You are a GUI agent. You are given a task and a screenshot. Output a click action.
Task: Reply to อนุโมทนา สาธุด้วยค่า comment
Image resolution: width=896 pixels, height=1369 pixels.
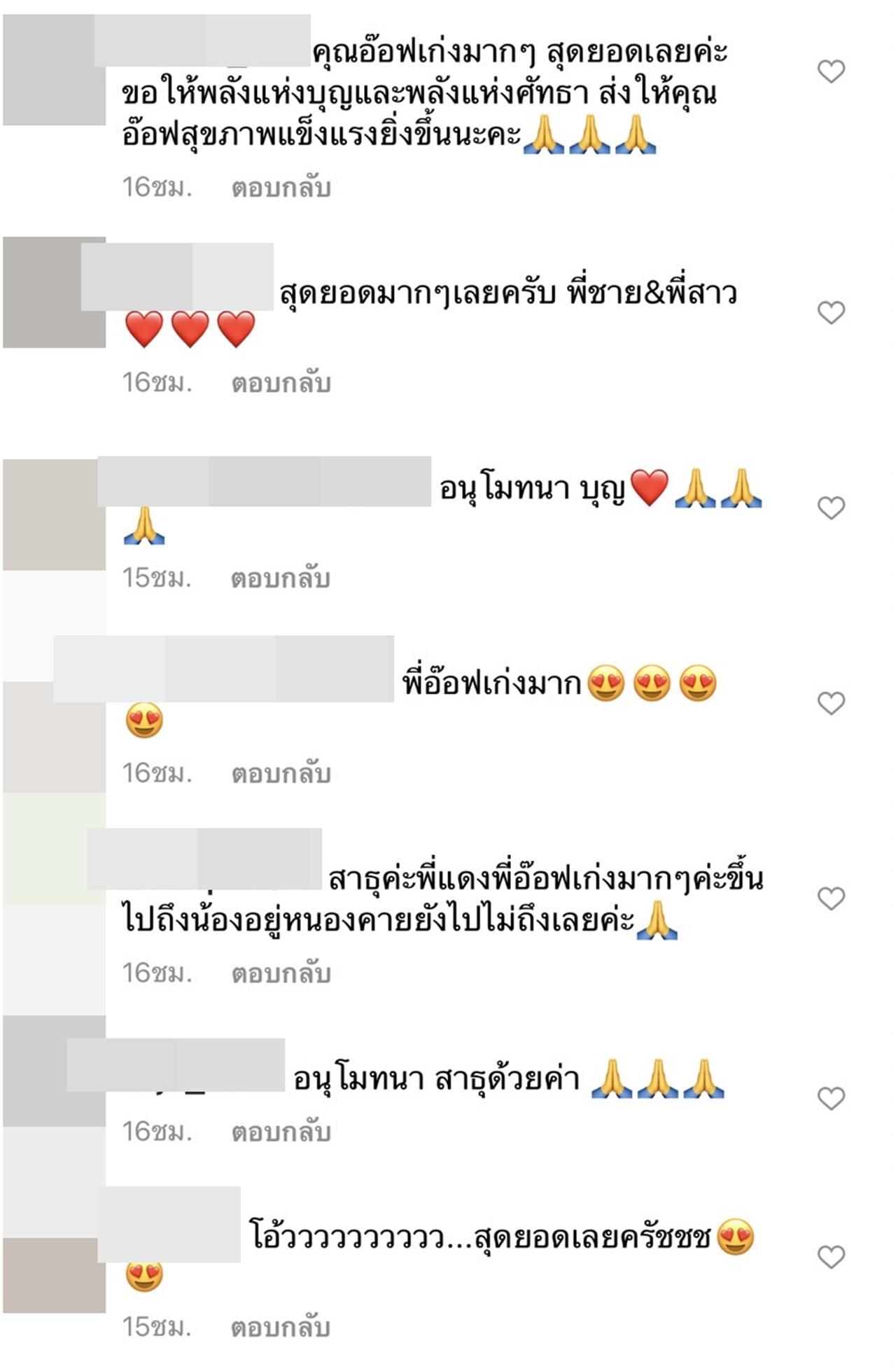[x=281, y=1132]
